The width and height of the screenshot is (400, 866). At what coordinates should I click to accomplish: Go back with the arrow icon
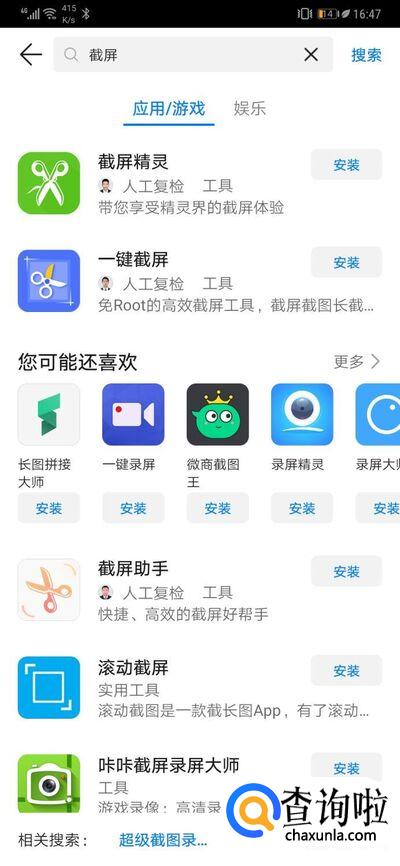click(31, 55)
